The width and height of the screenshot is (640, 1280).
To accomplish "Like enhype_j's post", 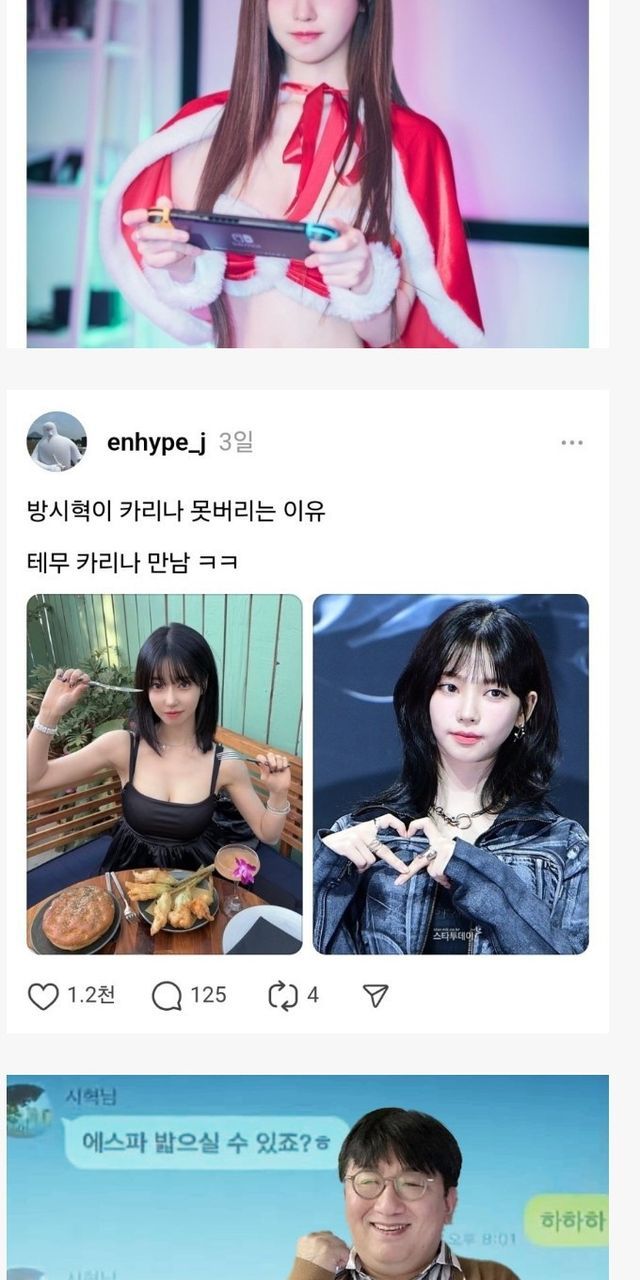I will coord(43,996).
